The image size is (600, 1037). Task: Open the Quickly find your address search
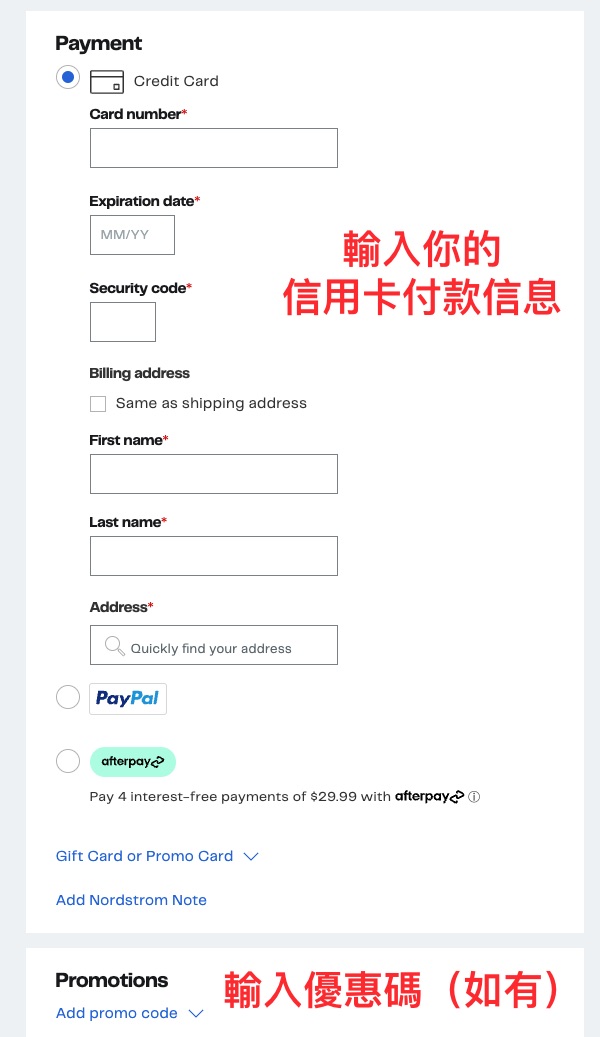pos(213,646)
